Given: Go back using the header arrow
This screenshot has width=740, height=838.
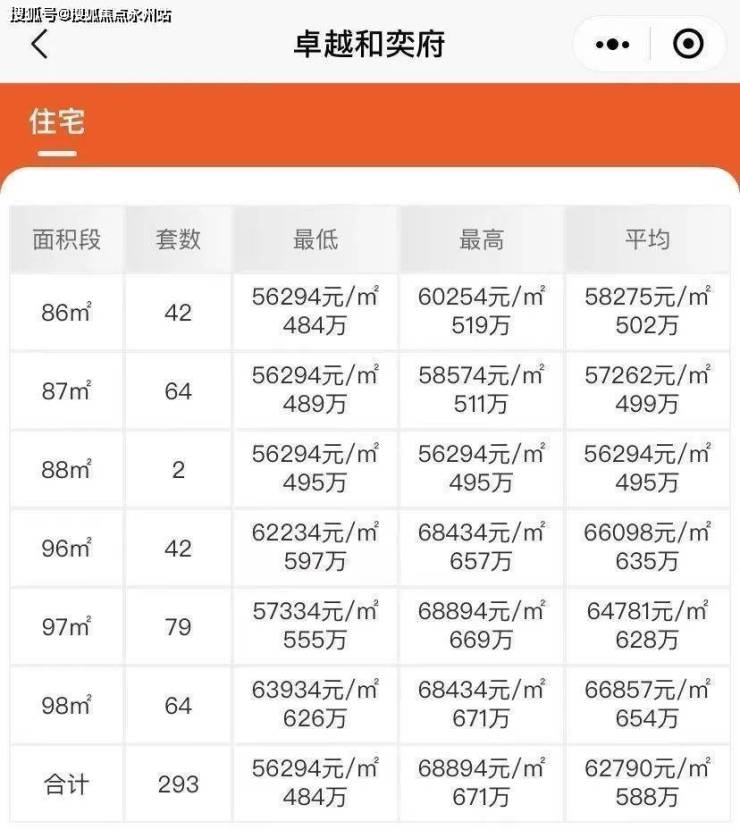Looking at the screenshot, I should 40,45.
